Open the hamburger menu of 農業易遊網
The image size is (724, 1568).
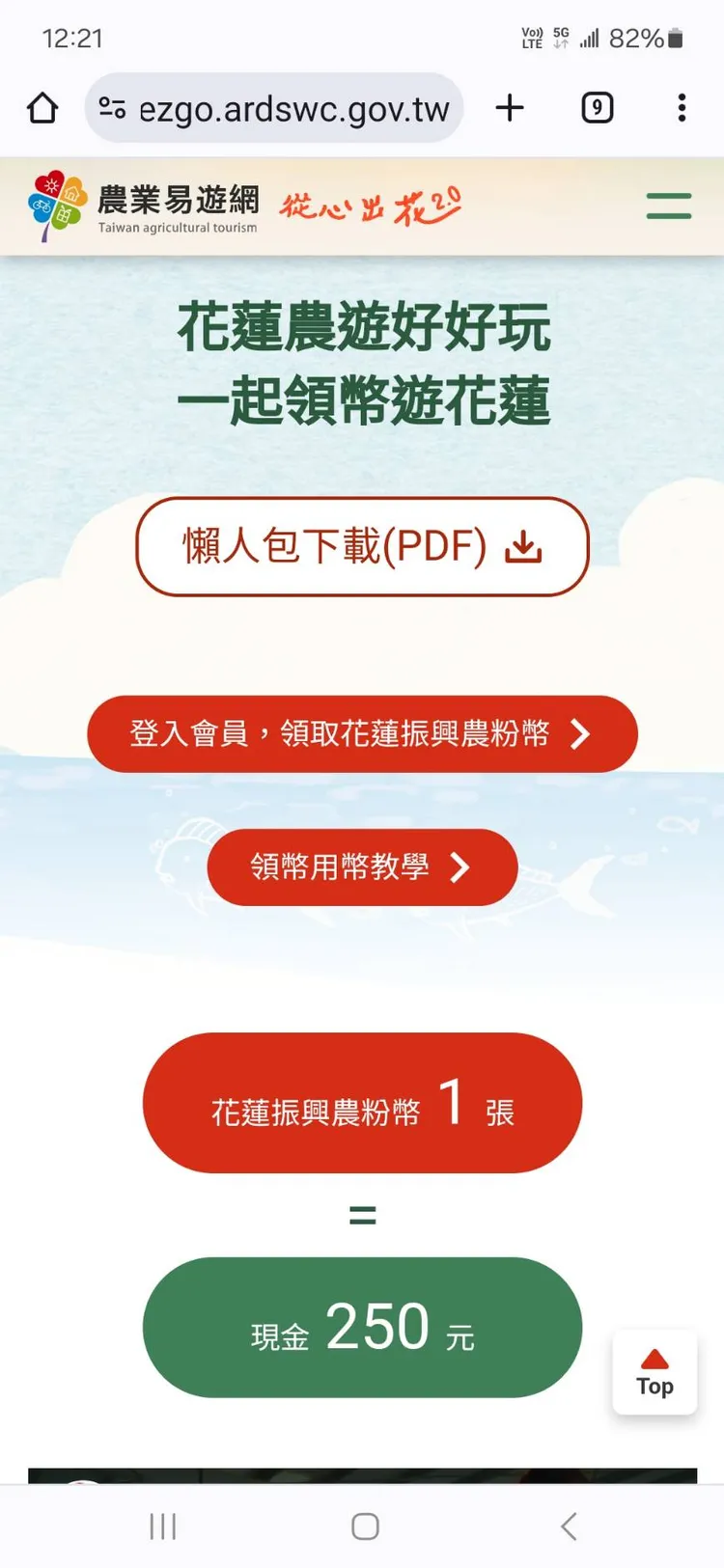pos(669,206)
